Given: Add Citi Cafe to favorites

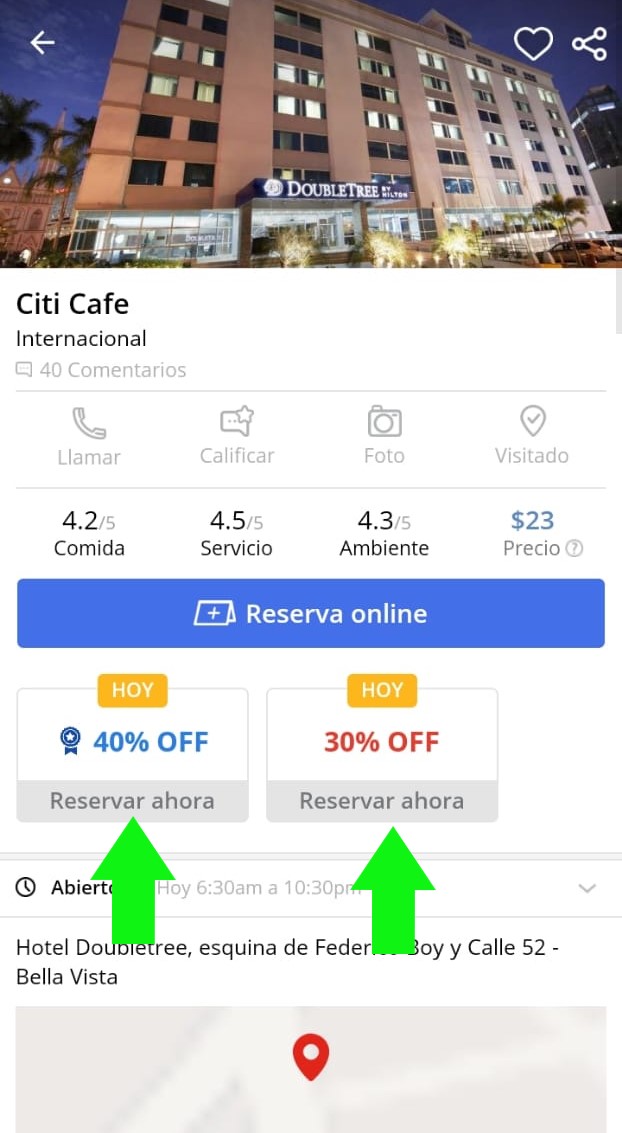Looking at the screenshot, I should click(x=533, y=44).
